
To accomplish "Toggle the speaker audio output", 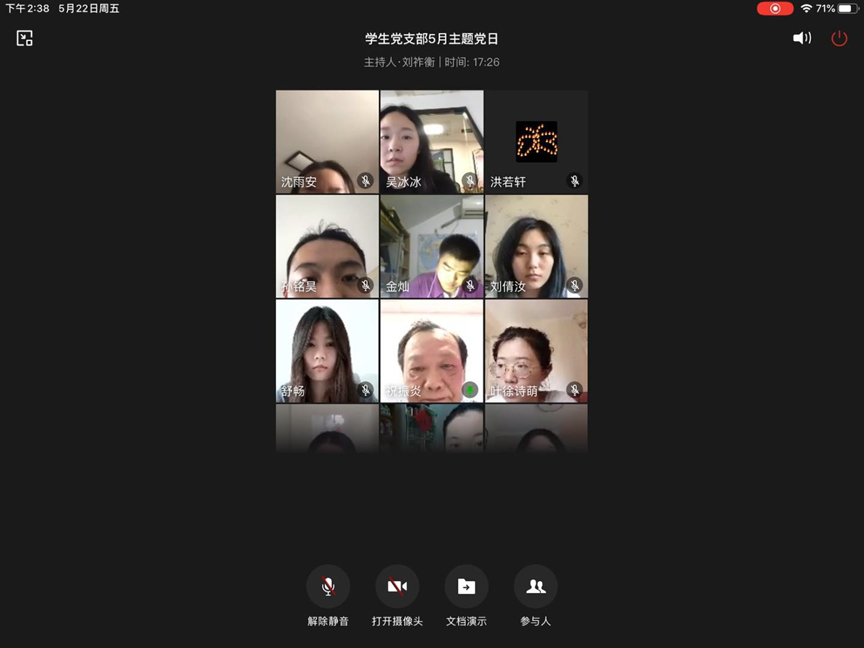I will tap(802, 38).
